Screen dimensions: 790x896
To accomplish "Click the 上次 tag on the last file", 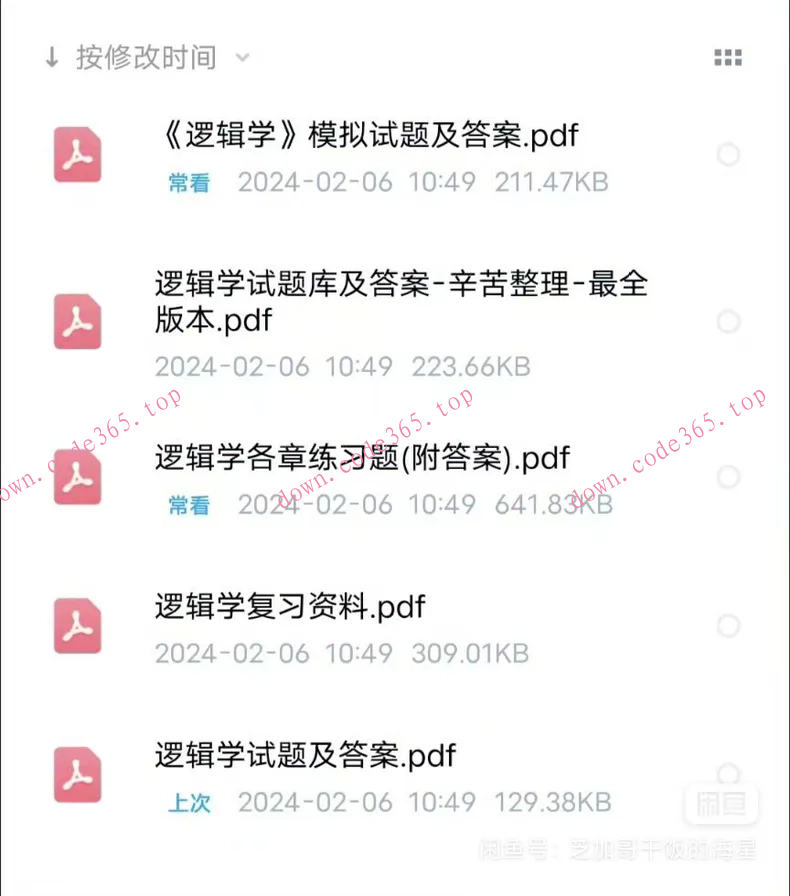I will [x=188, y=802].
